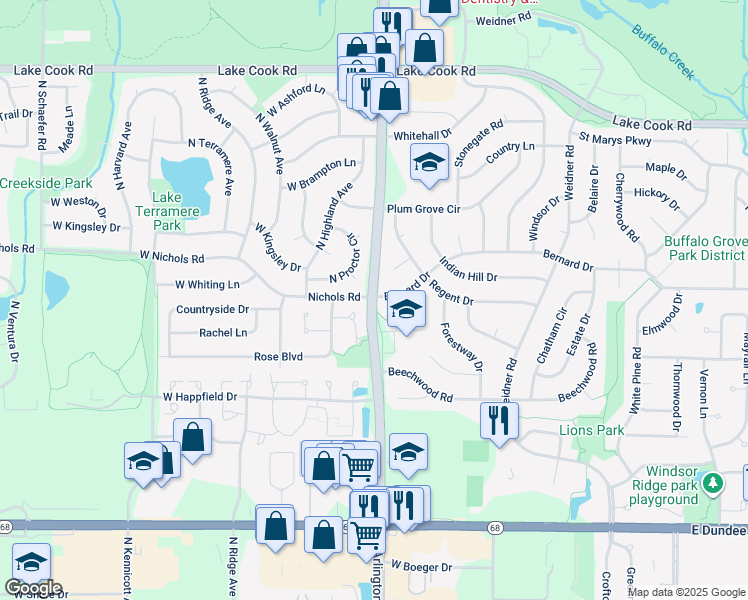Open the school marker by Regent Dr
The image size is (748, 600).
(405, 310)
